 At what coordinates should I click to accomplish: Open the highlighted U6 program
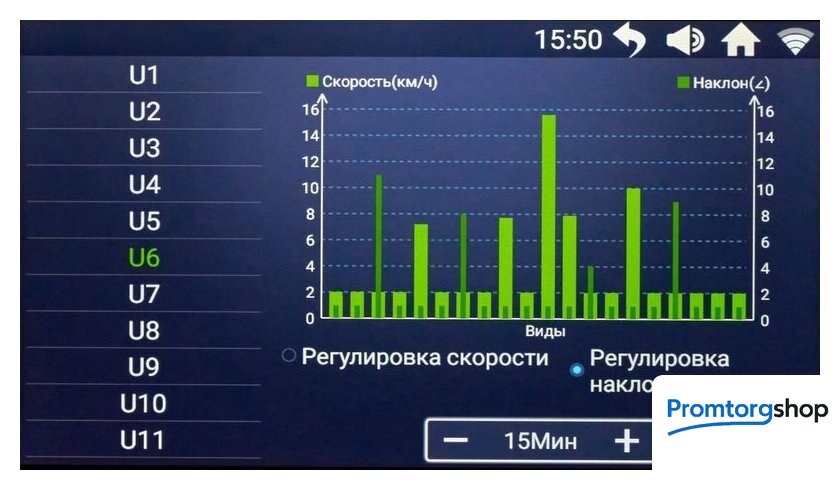(144, 258)
